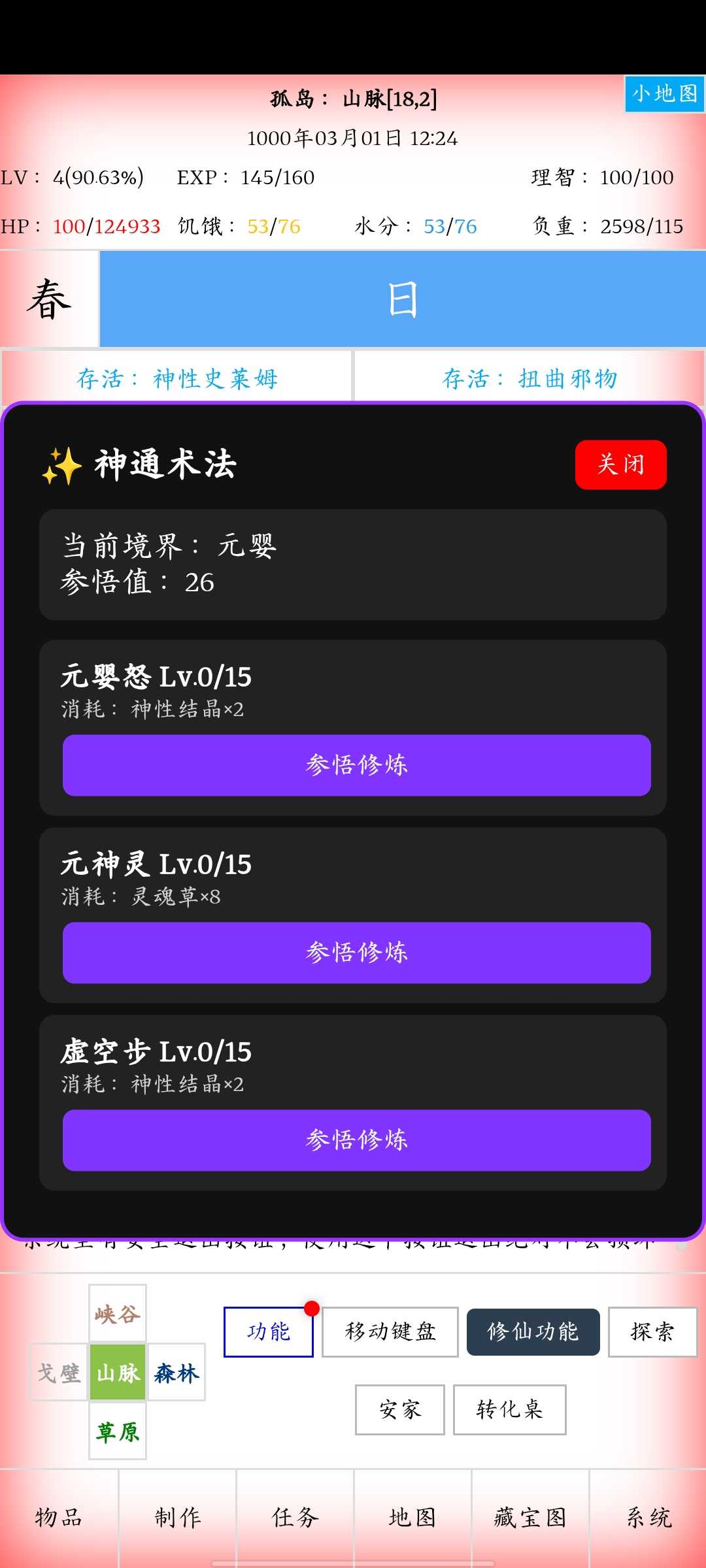Select the 神性史莱姆 creature
This screenshot has height=1568, width=706.
[x=177, y=378]
